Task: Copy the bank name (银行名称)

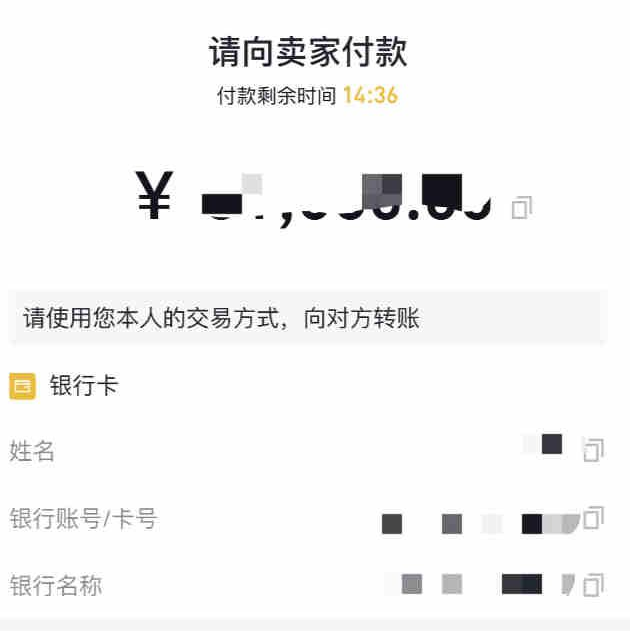Action: tap(593, 584)
